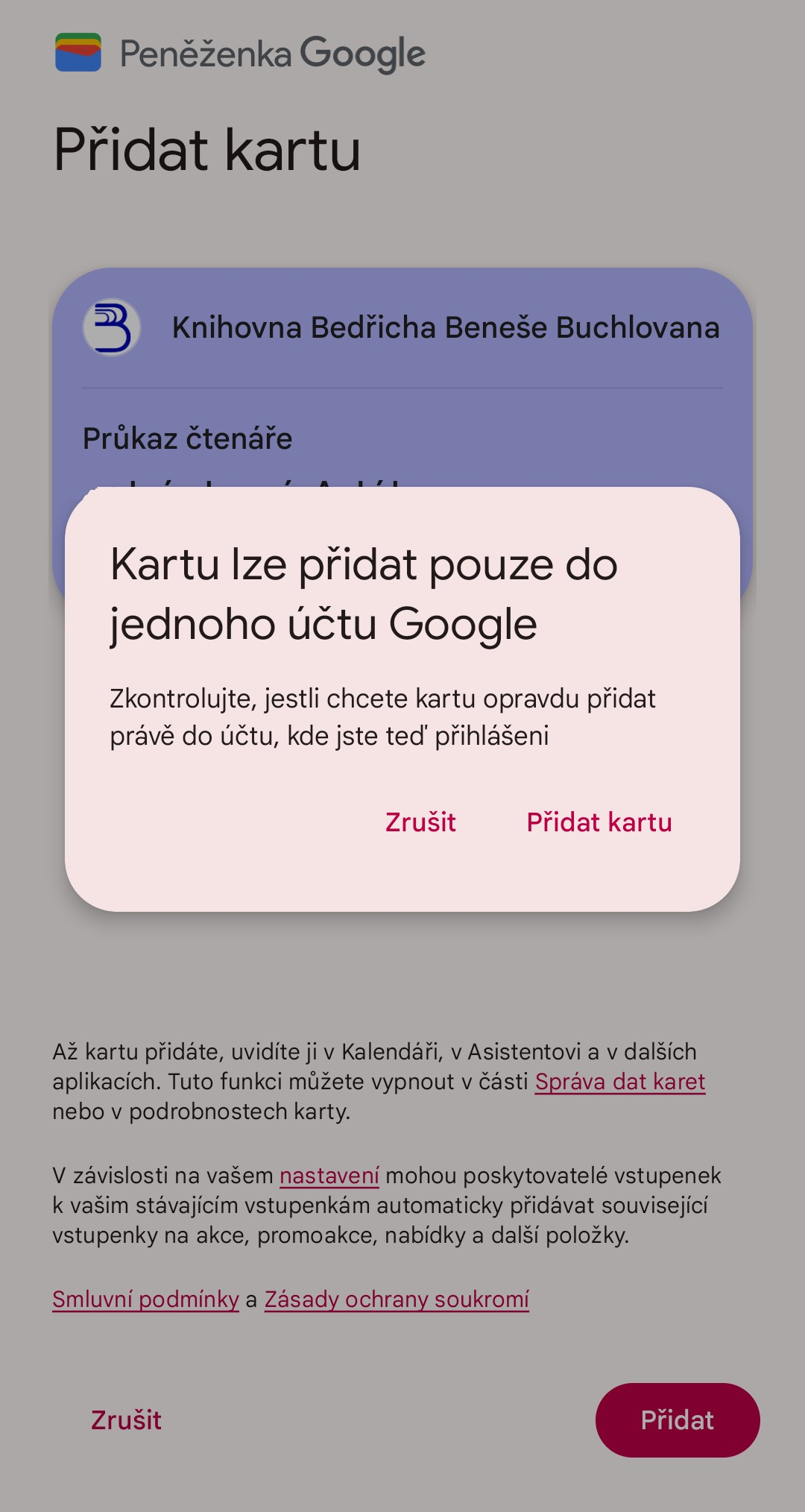
Task: Open the Správa dat karet link
Action: [x=619, y=1081]
